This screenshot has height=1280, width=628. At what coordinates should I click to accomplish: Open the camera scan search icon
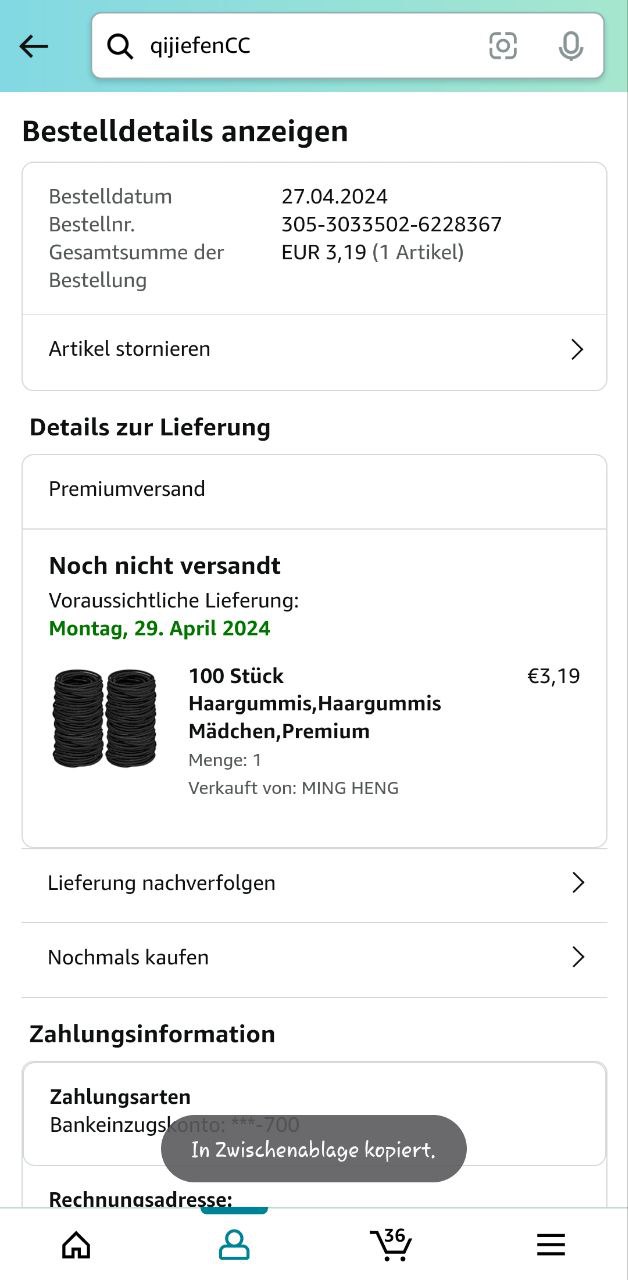[503, 46]
